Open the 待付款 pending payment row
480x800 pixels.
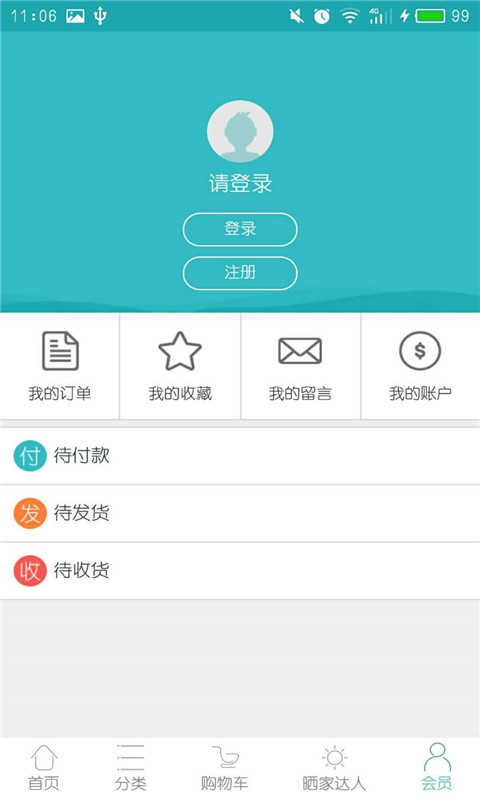point(240,456)
